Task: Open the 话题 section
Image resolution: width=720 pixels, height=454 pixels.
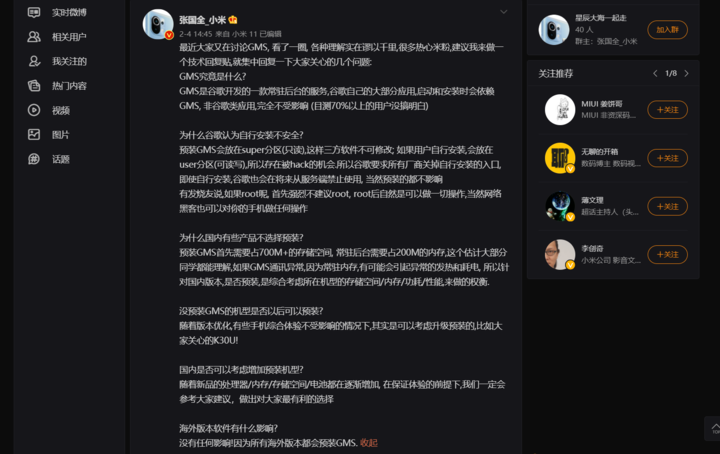Action: pyautogui.click(x=60, y=159)
